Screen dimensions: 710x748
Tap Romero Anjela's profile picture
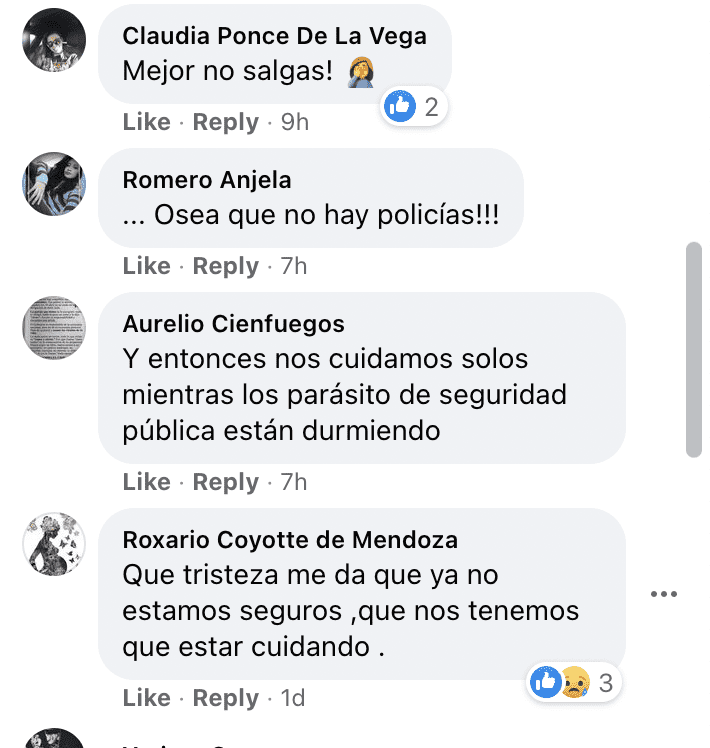point(54,184)
